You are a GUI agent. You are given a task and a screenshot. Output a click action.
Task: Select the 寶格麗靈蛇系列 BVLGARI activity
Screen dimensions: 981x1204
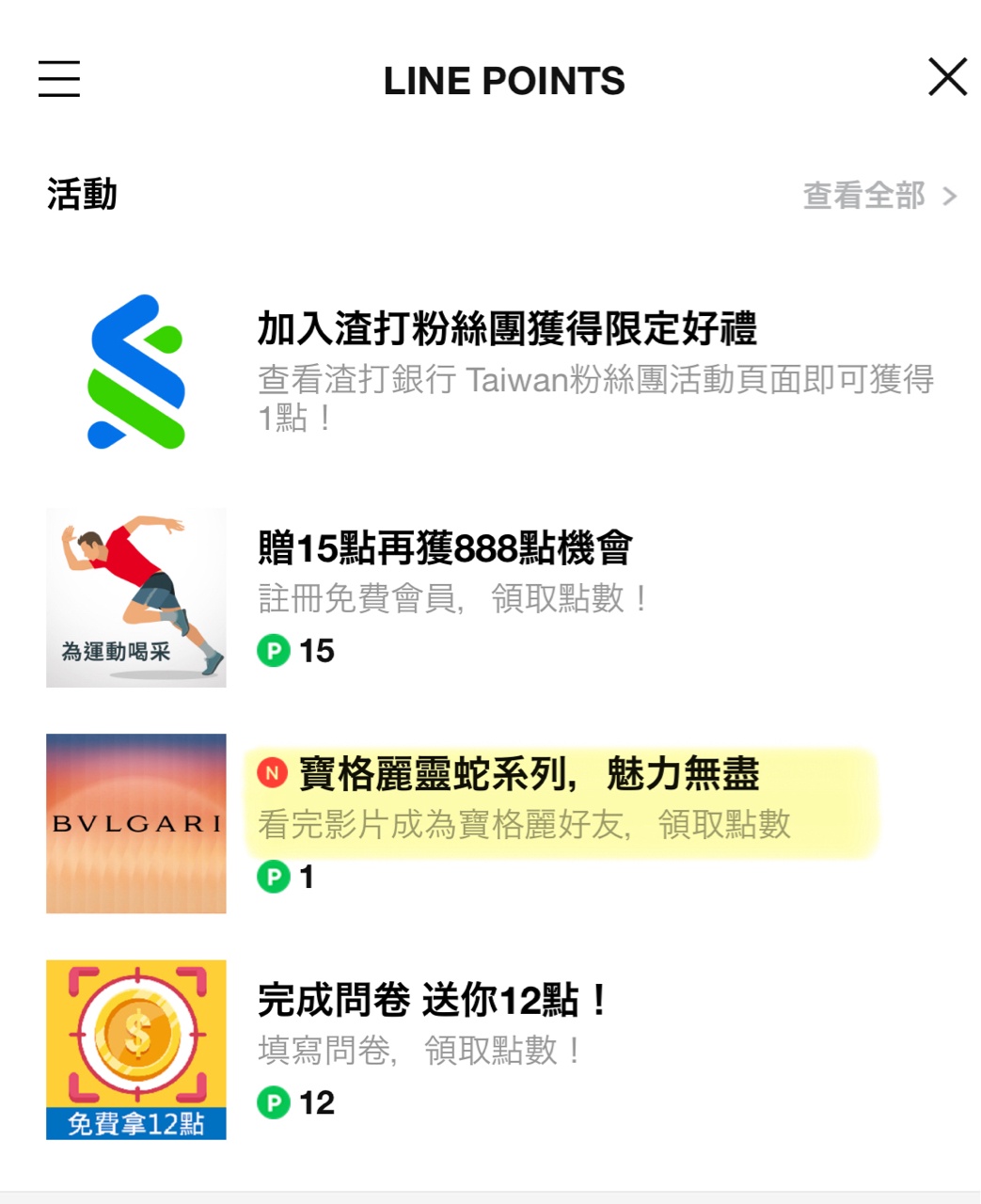[528, 775]
